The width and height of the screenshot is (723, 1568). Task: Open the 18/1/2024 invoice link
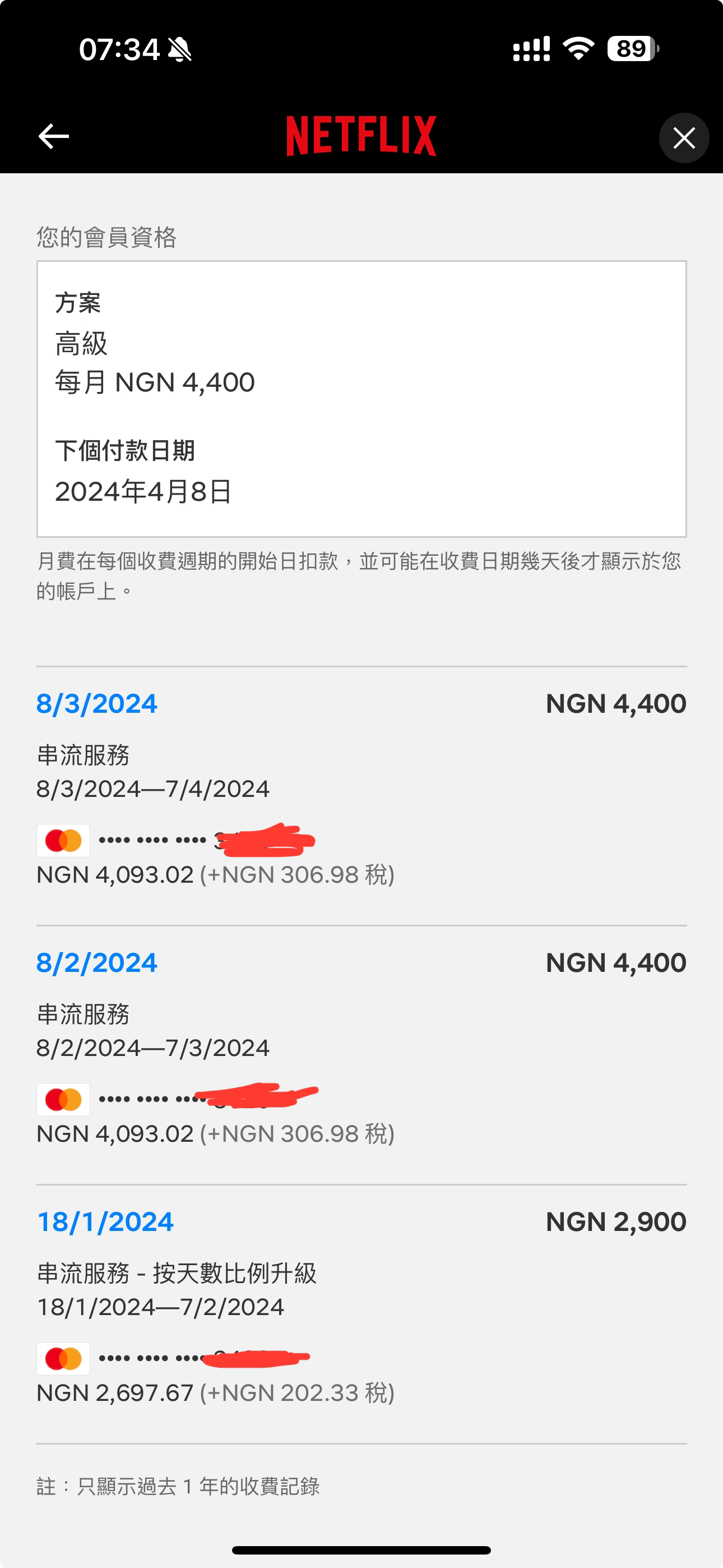pyautogui.click(x=105, y=1221)
